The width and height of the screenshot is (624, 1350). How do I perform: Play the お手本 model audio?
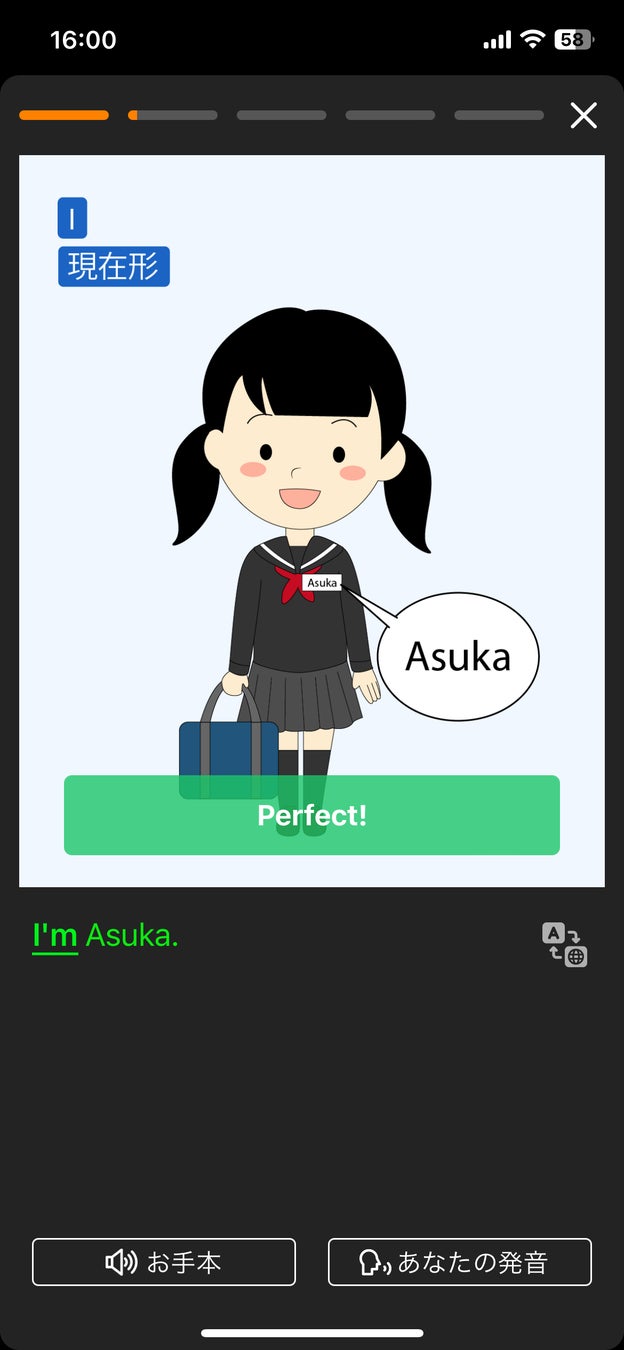pos(164,1262)
